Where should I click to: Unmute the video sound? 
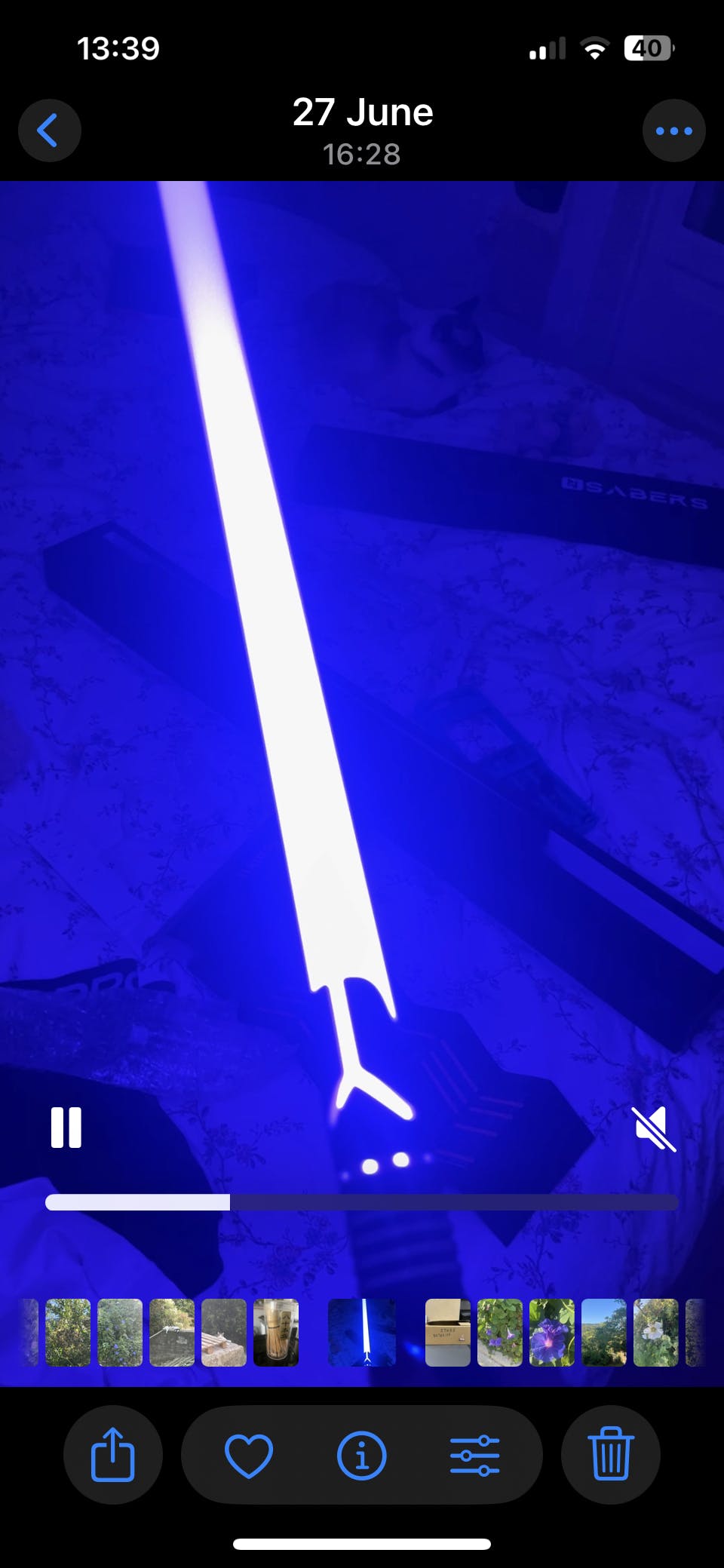653,1128
